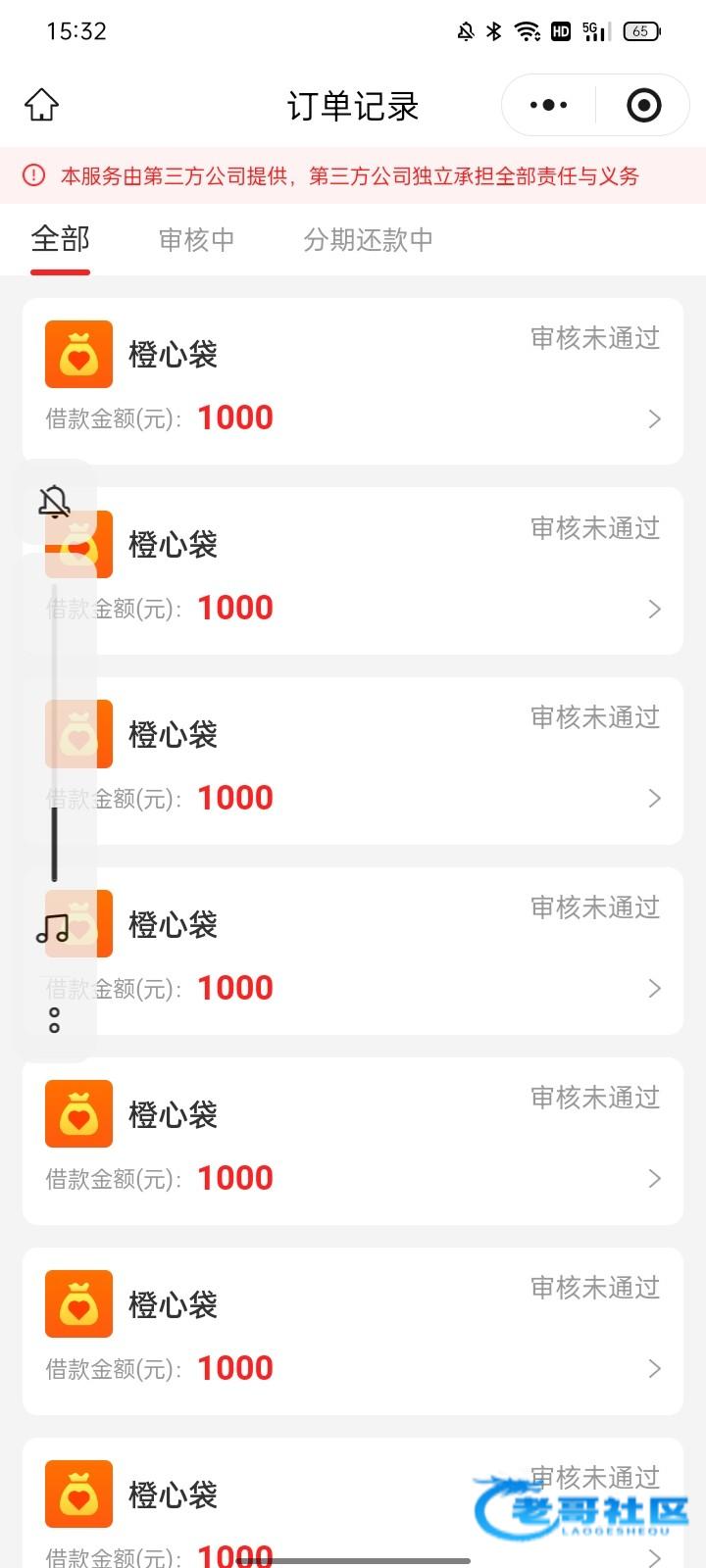This screenshot has width=706, height=1568.
Task: Close the mini program with the circle button
Action: (x=643, y=105)
